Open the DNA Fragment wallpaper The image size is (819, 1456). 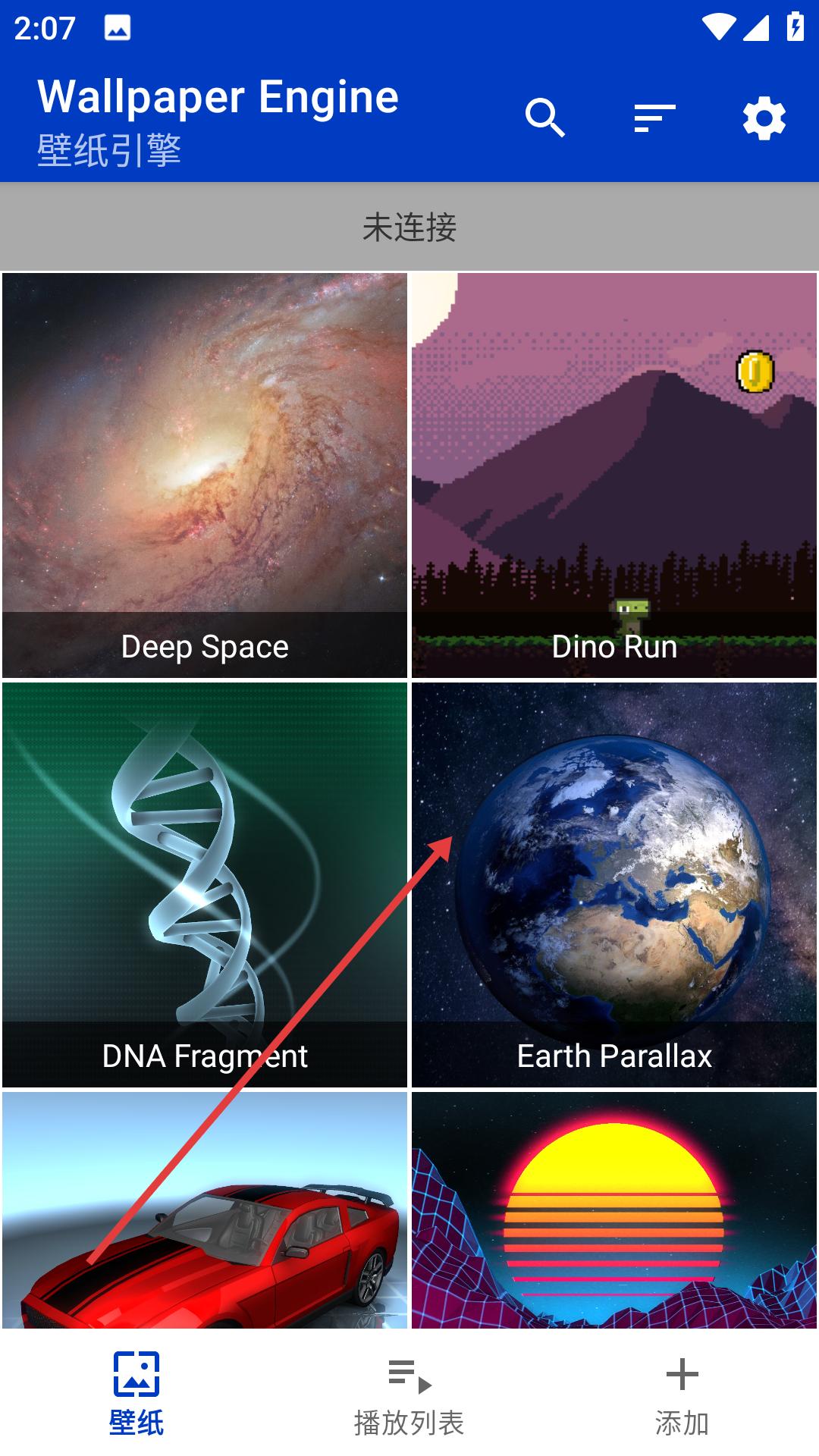point(205,885)
